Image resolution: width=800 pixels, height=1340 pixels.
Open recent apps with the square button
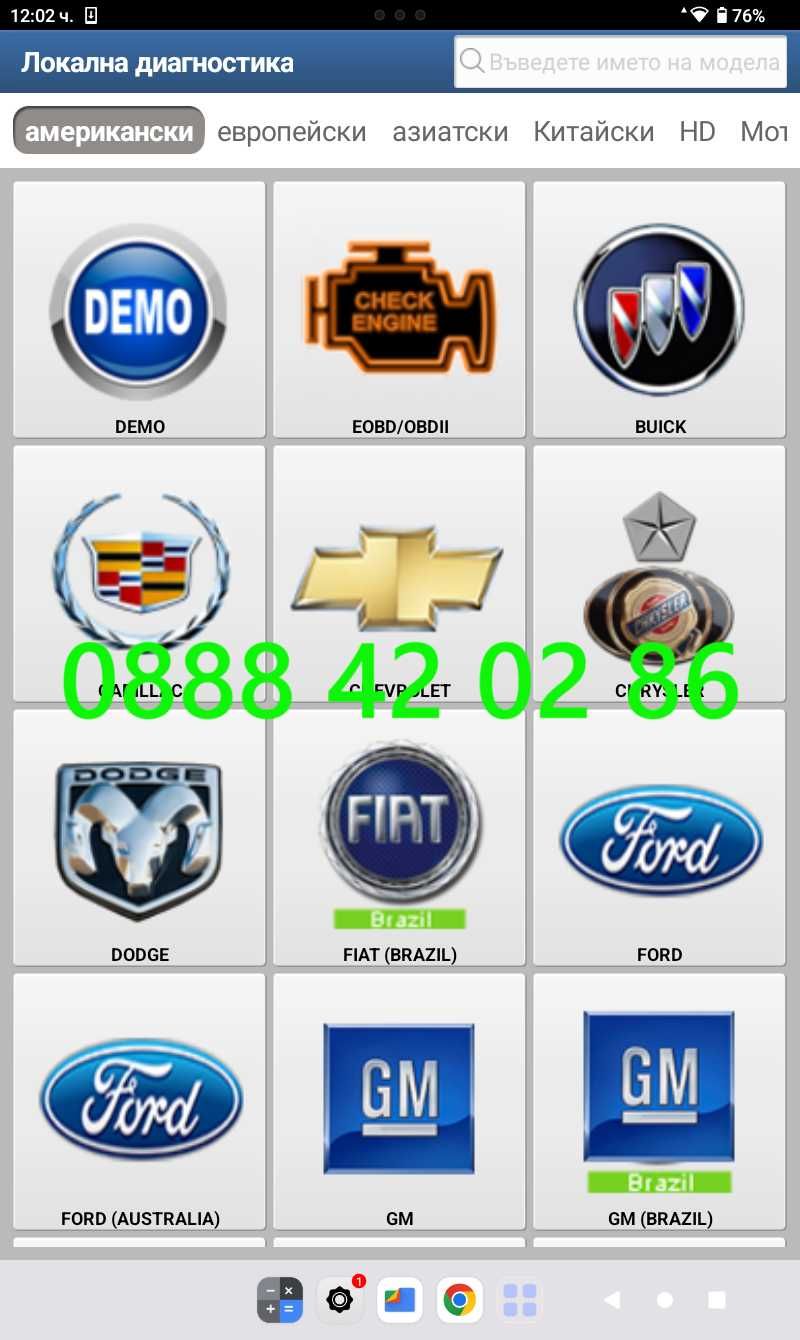pyautogui.click(x=716, y=1300)
